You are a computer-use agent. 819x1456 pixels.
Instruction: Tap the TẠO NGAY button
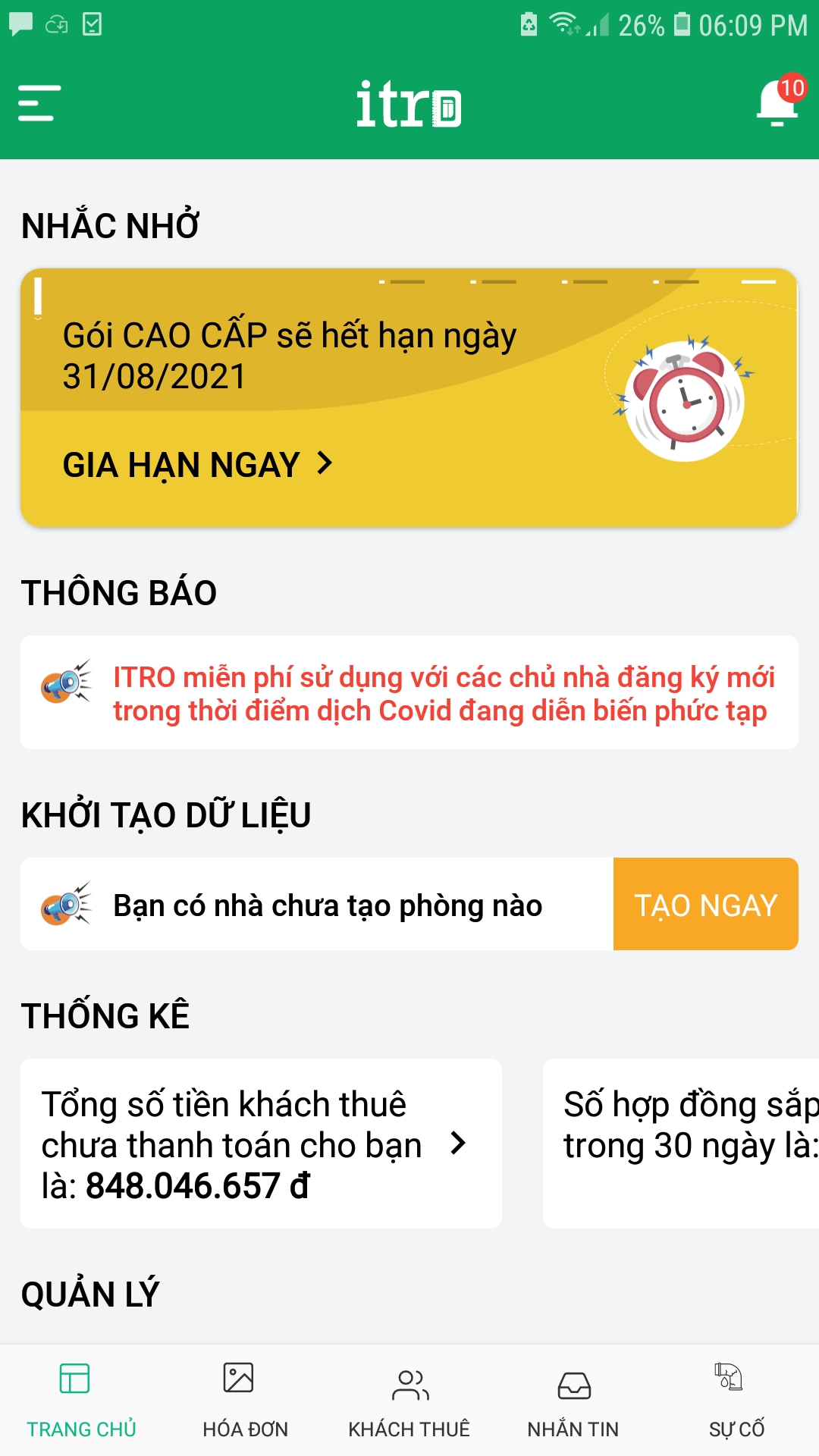(x=705, y=905)
